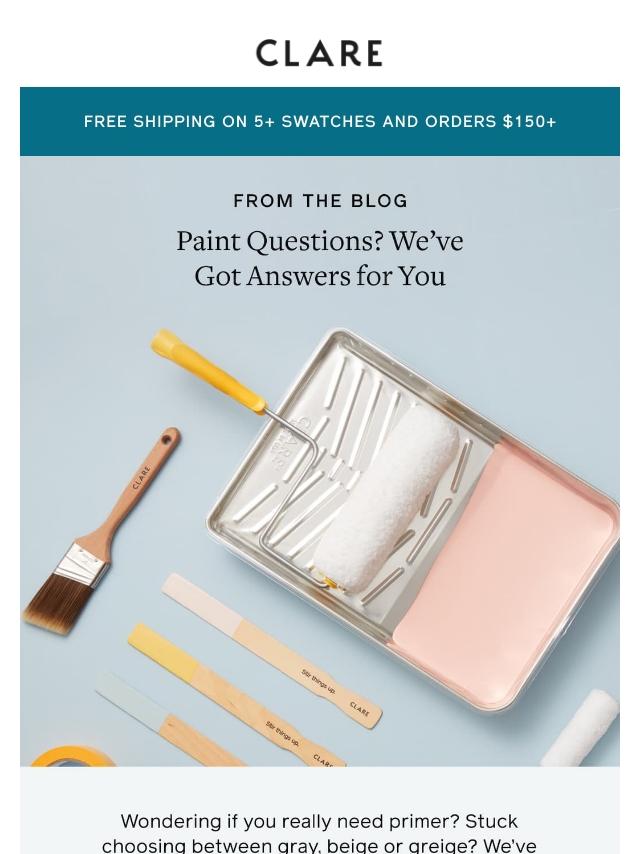This screenshot has width=640, height=854.
Task: Open the Paint Questions blog post image
Action: [x=320, y=500]
